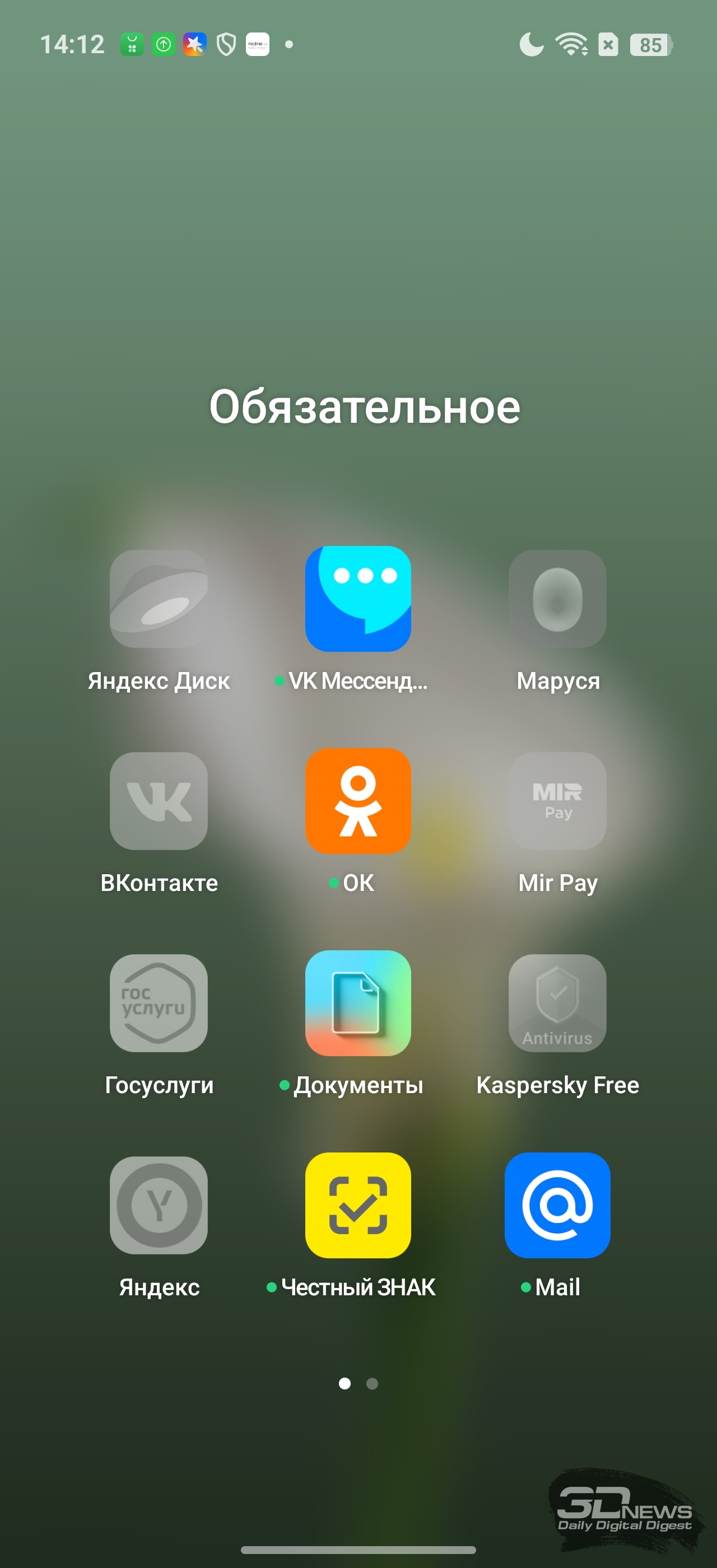Screen dimensions: 717x1568
Task: Go to the second folder page dot
Action: (x=372, y=1384)
